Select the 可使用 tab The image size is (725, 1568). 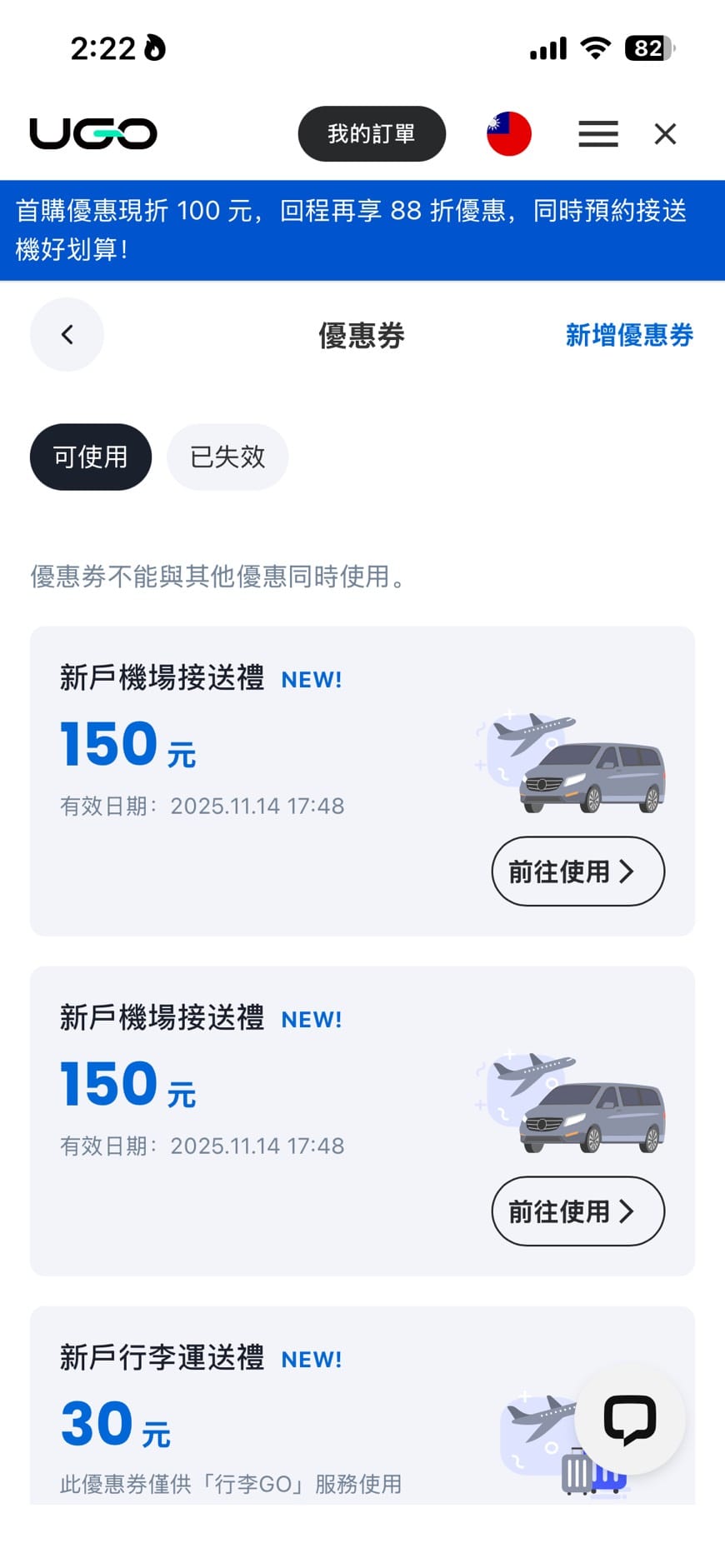click(91, 457)
